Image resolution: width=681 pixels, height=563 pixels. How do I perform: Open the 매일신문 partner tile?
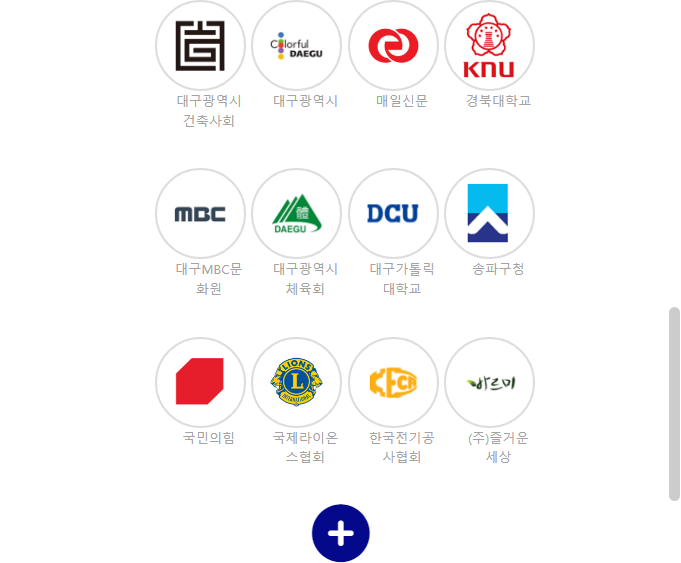[x=393, y=46]
